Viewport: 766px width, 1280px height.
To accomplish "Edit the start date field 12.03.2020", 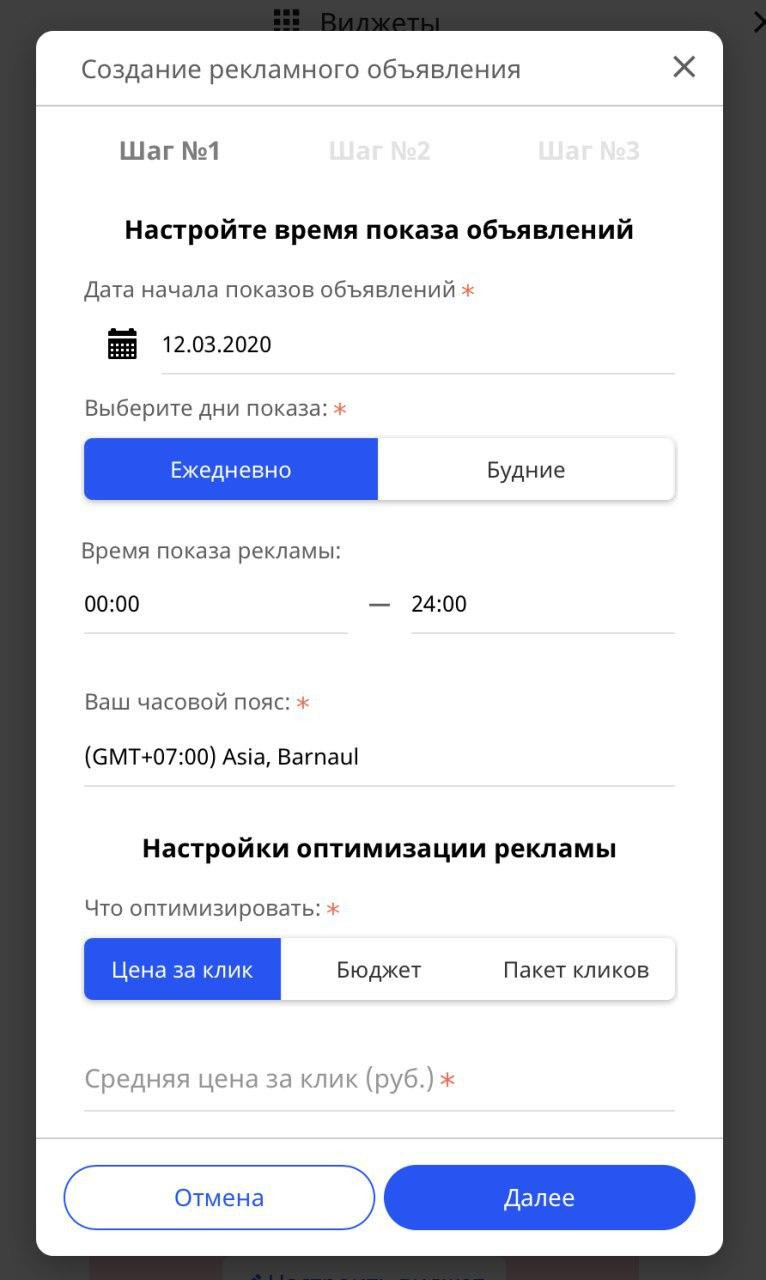I will click(417, 345).
